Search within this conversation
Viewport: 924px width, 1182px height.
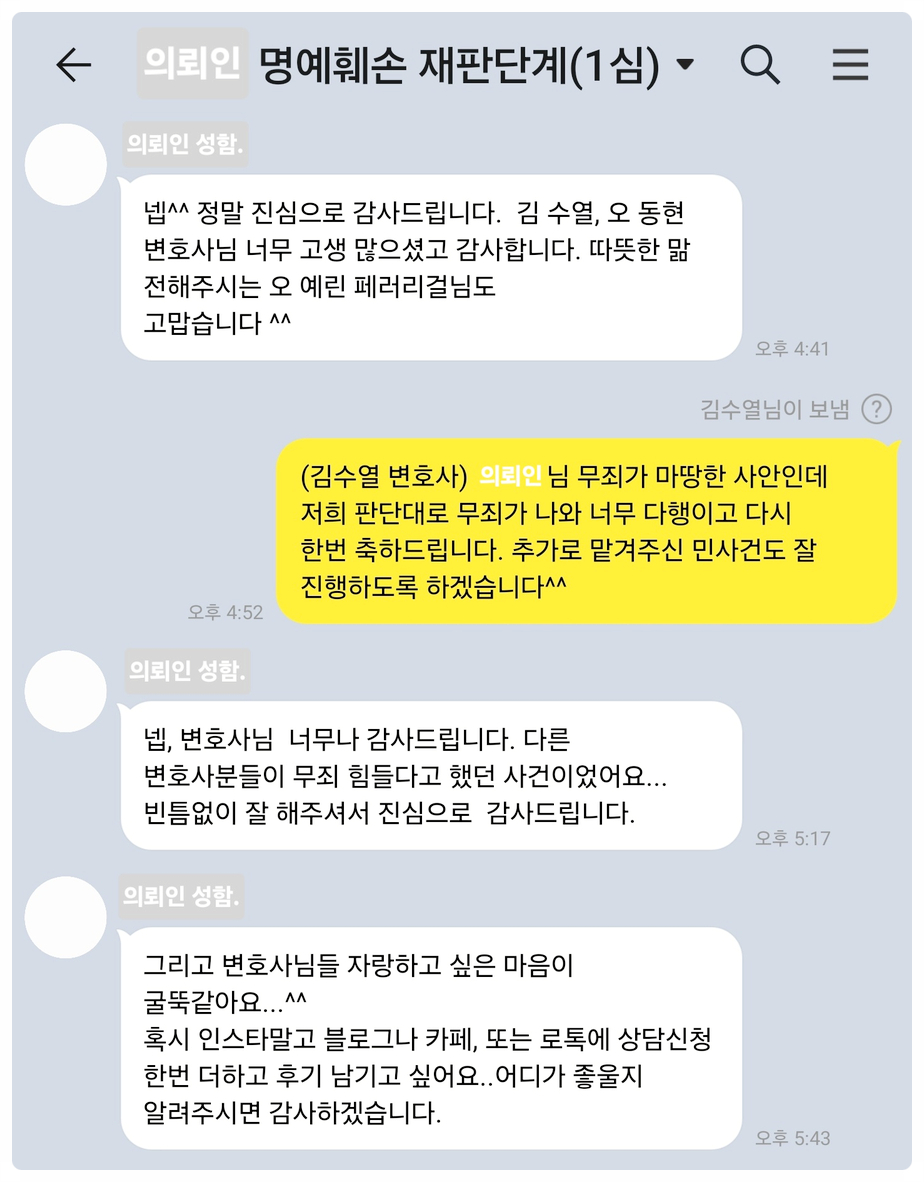coord(760,65)
